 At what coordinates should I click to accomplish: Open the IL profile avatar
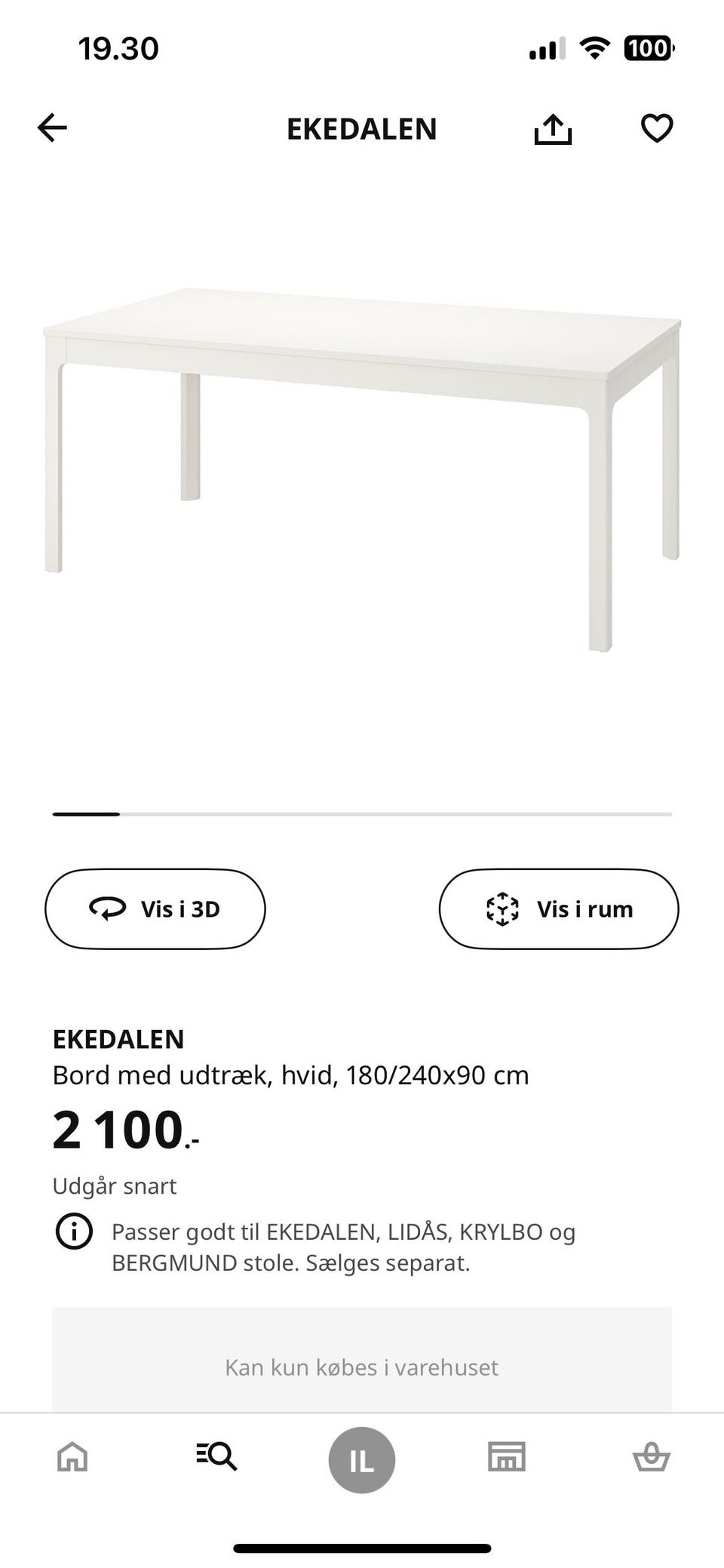[x=361, y=1458]
